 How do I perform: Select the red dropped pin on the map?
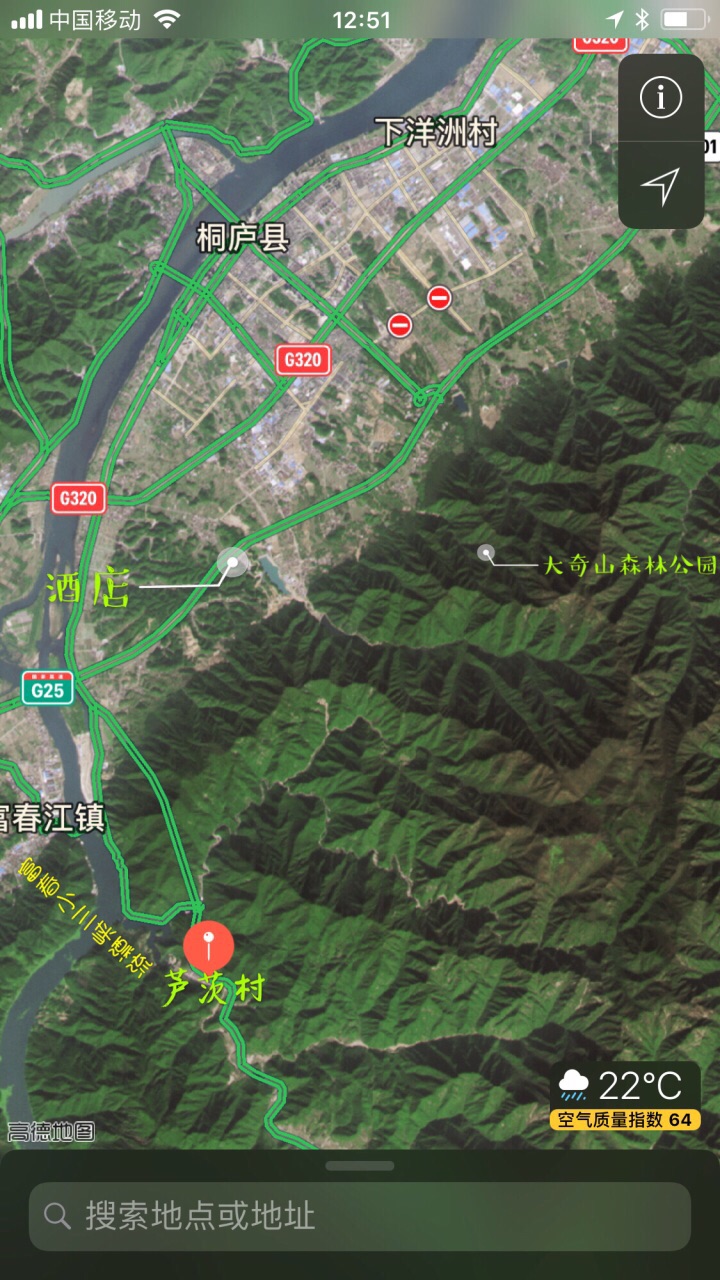[208, 945]
